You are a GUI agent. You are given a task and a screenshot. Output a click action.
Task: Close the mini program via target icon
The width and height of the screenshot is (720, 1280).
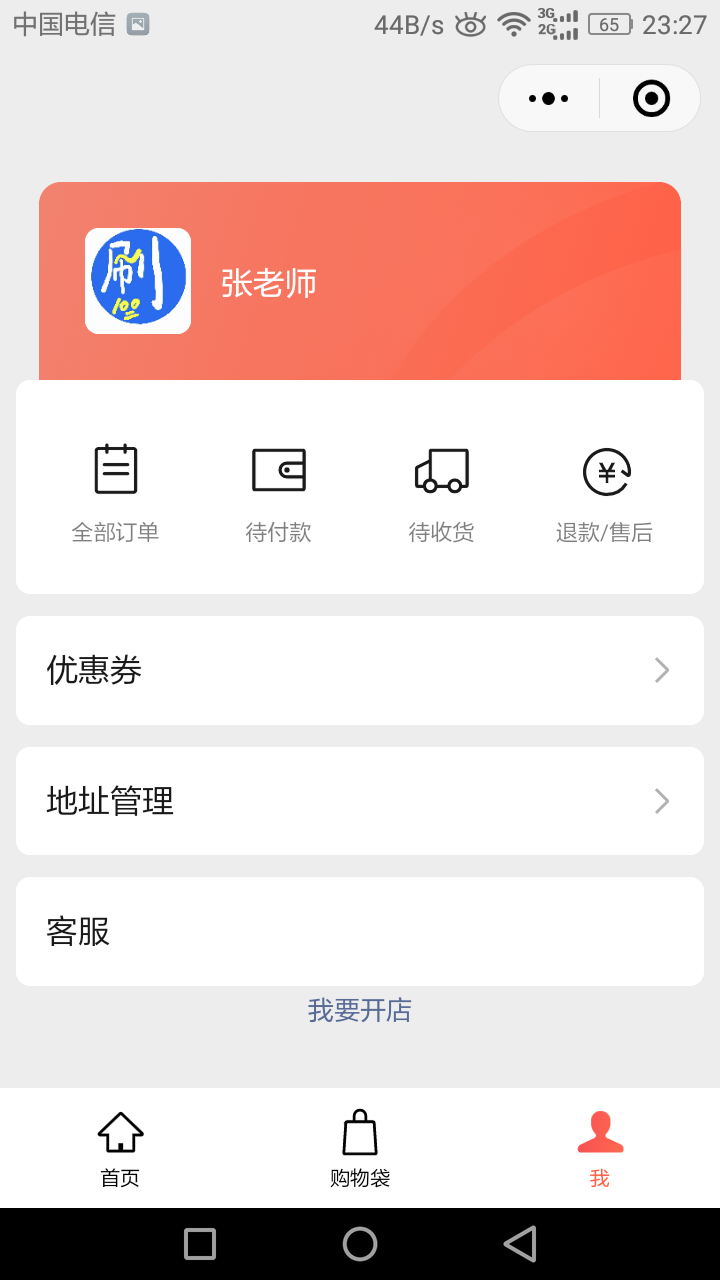coord(651,98)
